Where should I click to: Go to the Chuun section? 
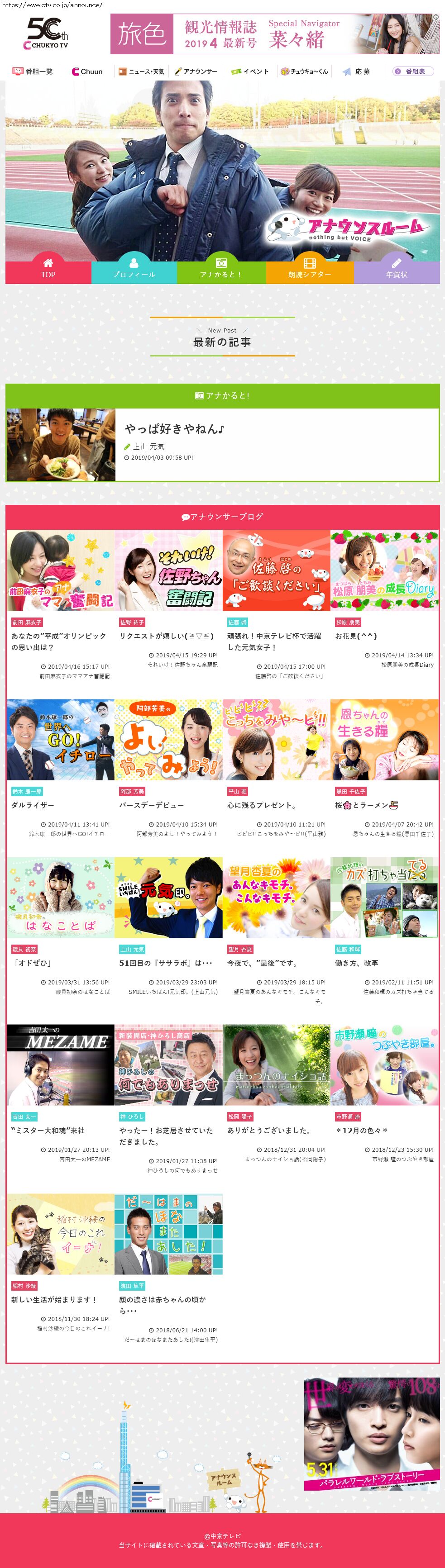point(87,71)
